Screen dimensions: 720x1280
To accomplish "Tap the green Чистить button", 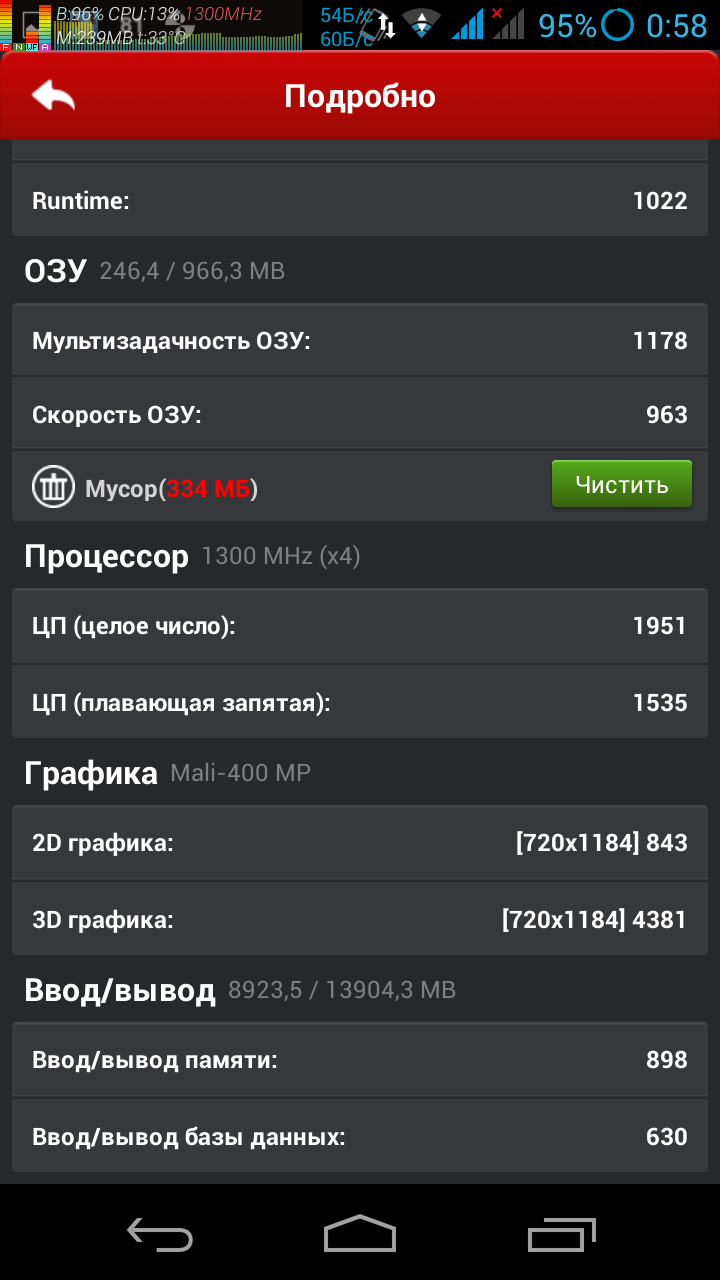I will 621,485.
